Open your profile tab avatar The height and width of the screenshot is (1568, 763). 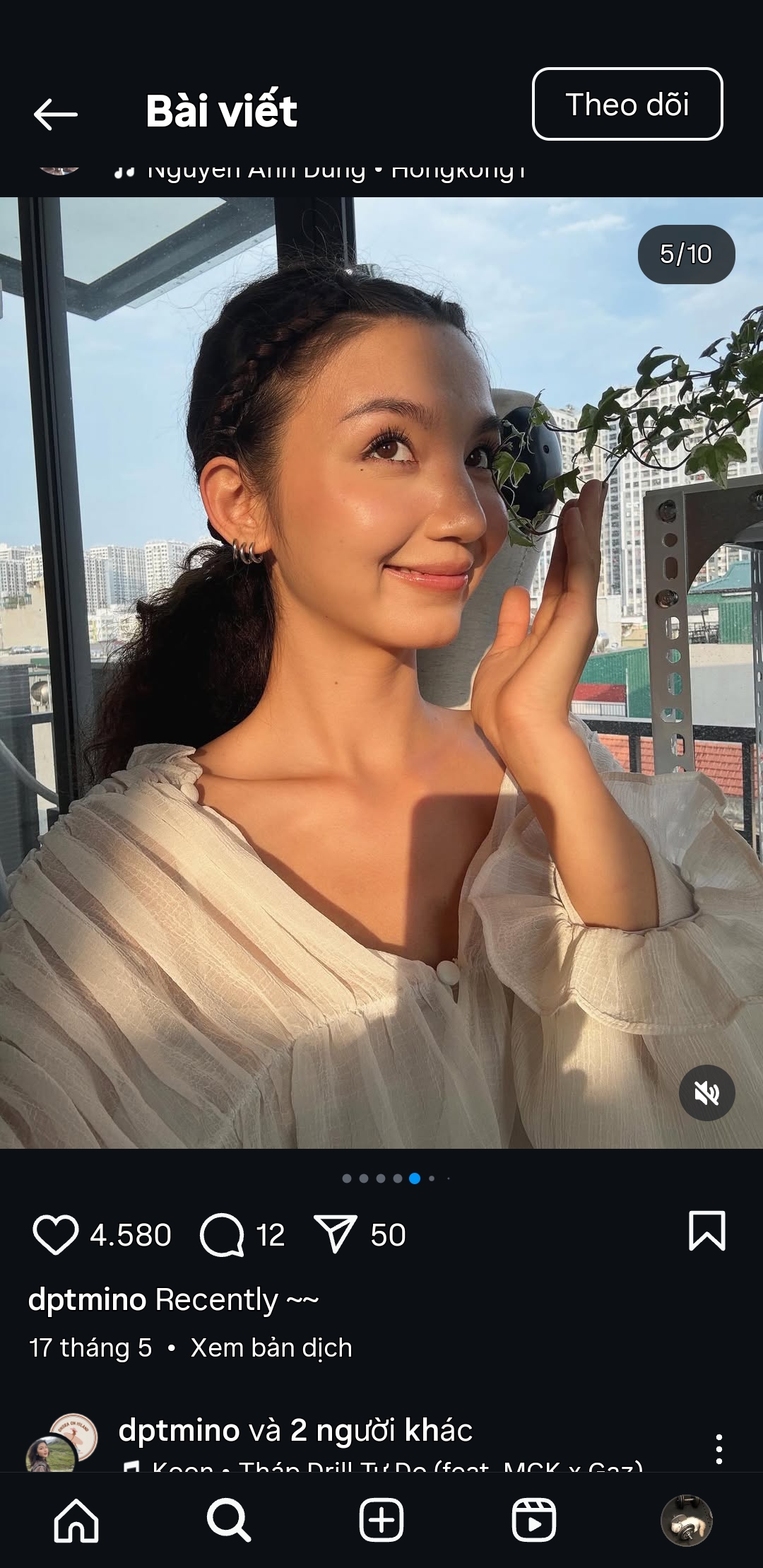(x=686, y=1520)
